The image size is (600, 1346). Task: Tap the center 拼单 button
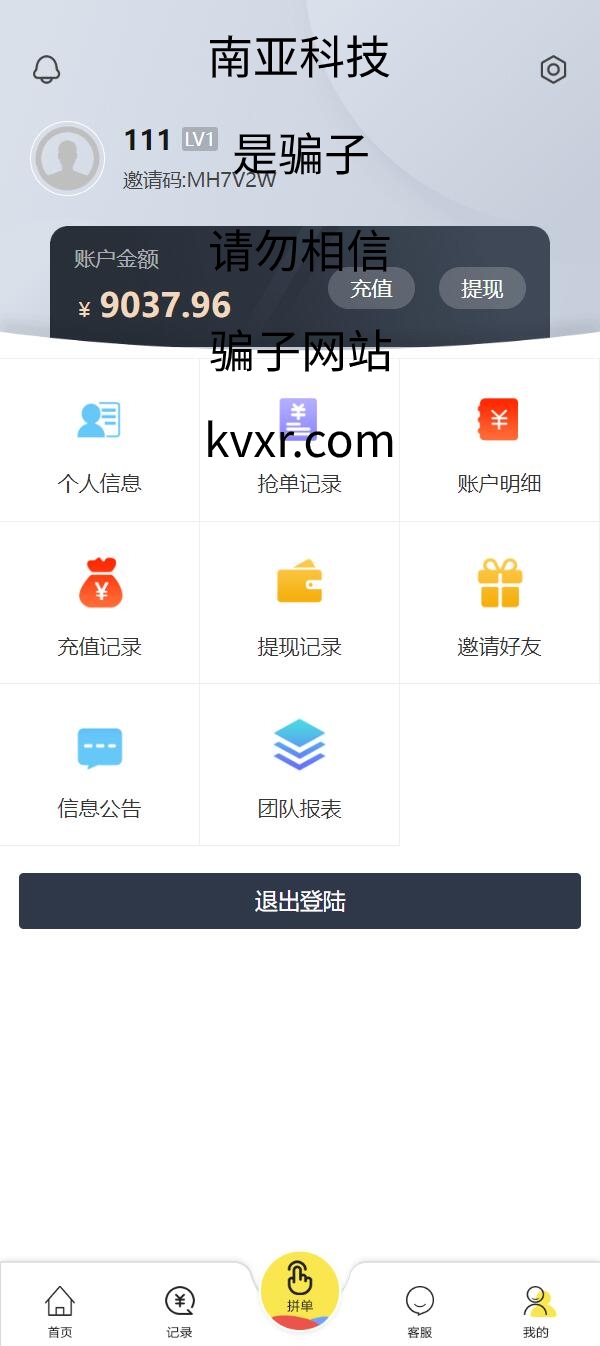point(300,1290)
